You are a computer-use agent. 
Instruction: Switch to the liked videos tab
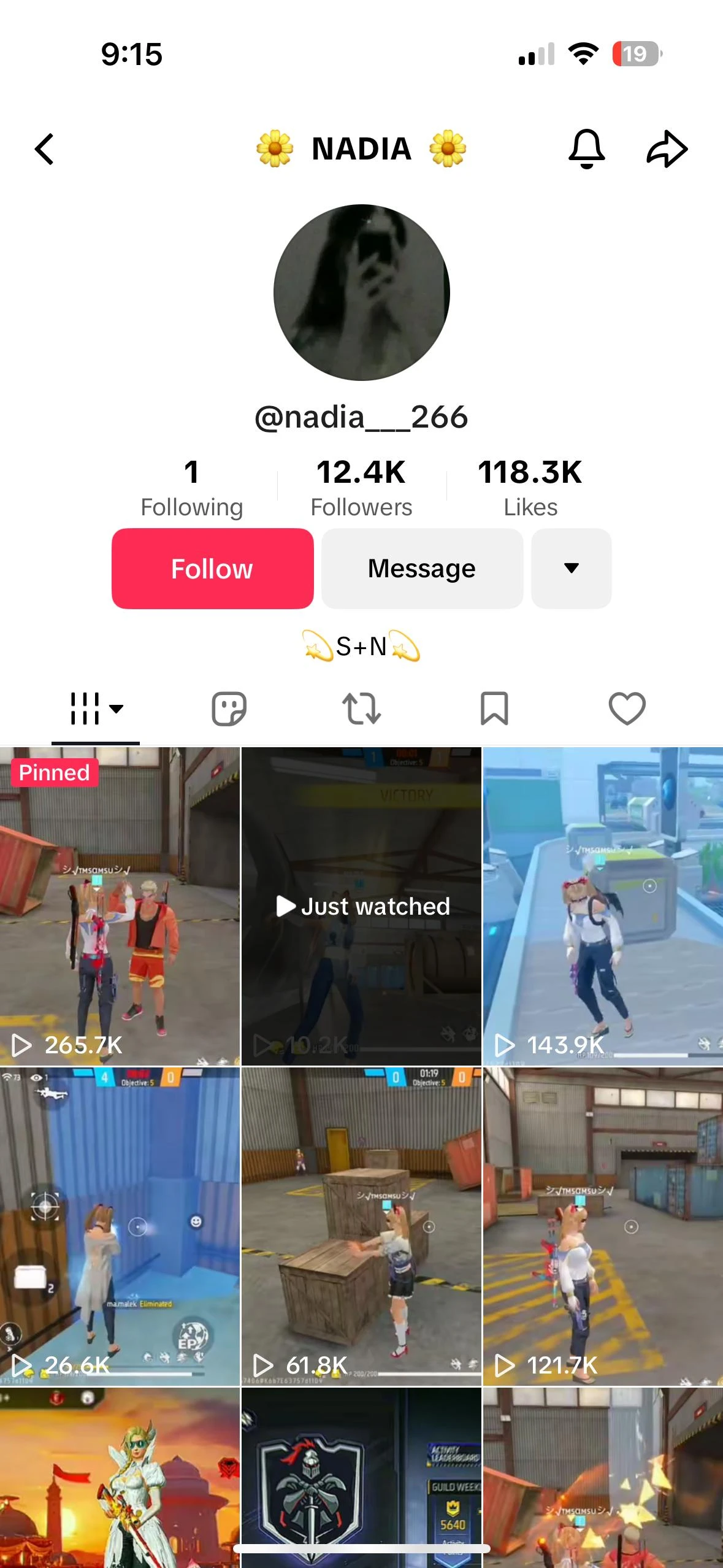[627, 709]
